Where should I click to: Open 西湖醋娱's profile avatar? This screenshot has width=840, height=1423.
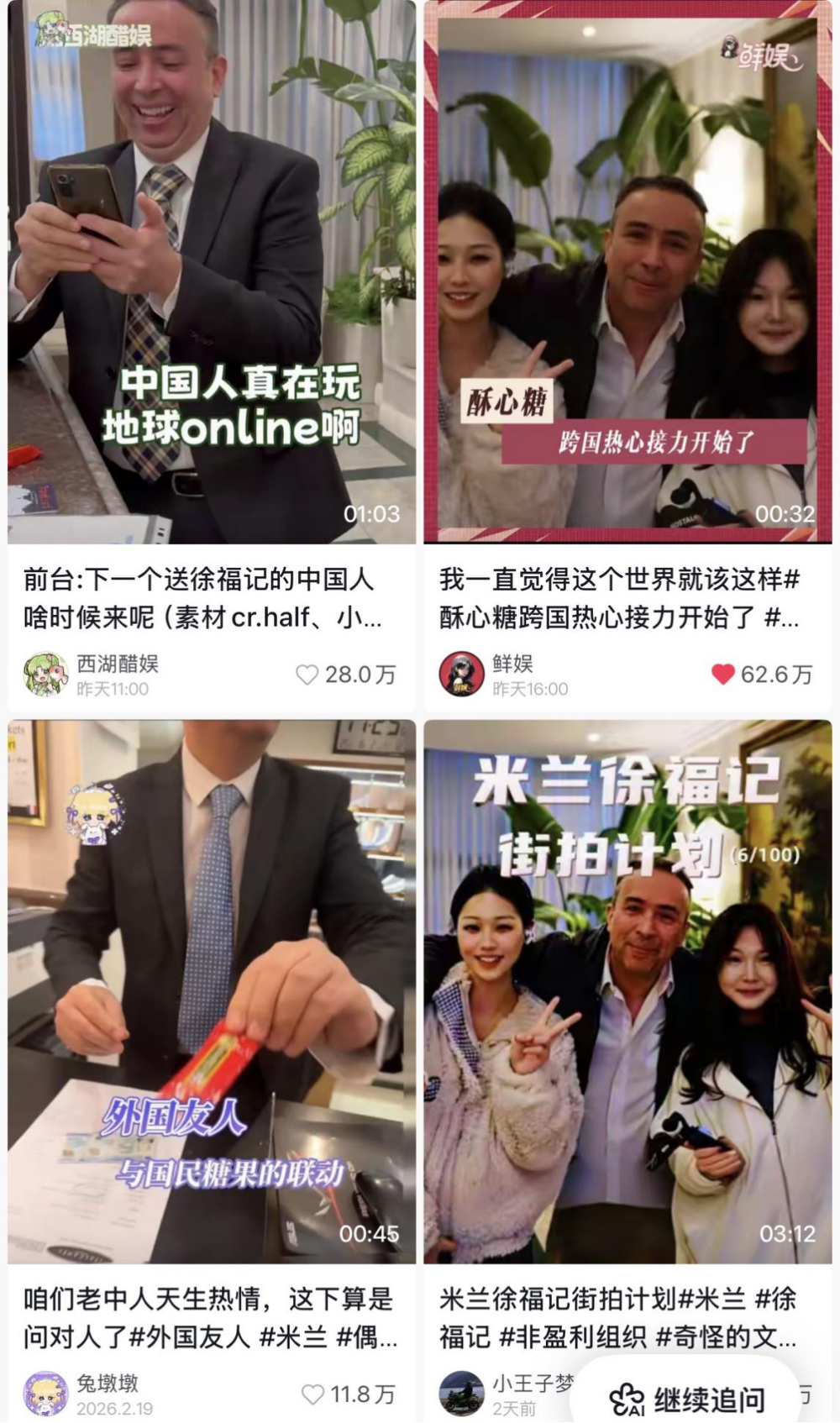tap(45, 674)
